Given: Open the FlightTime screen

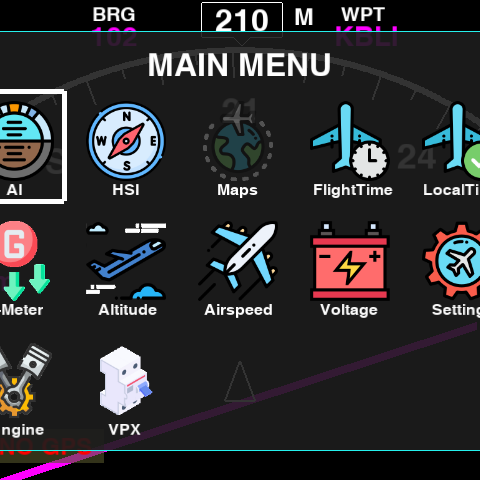Looking at the screenshot, I should click(x=353, y=150).
